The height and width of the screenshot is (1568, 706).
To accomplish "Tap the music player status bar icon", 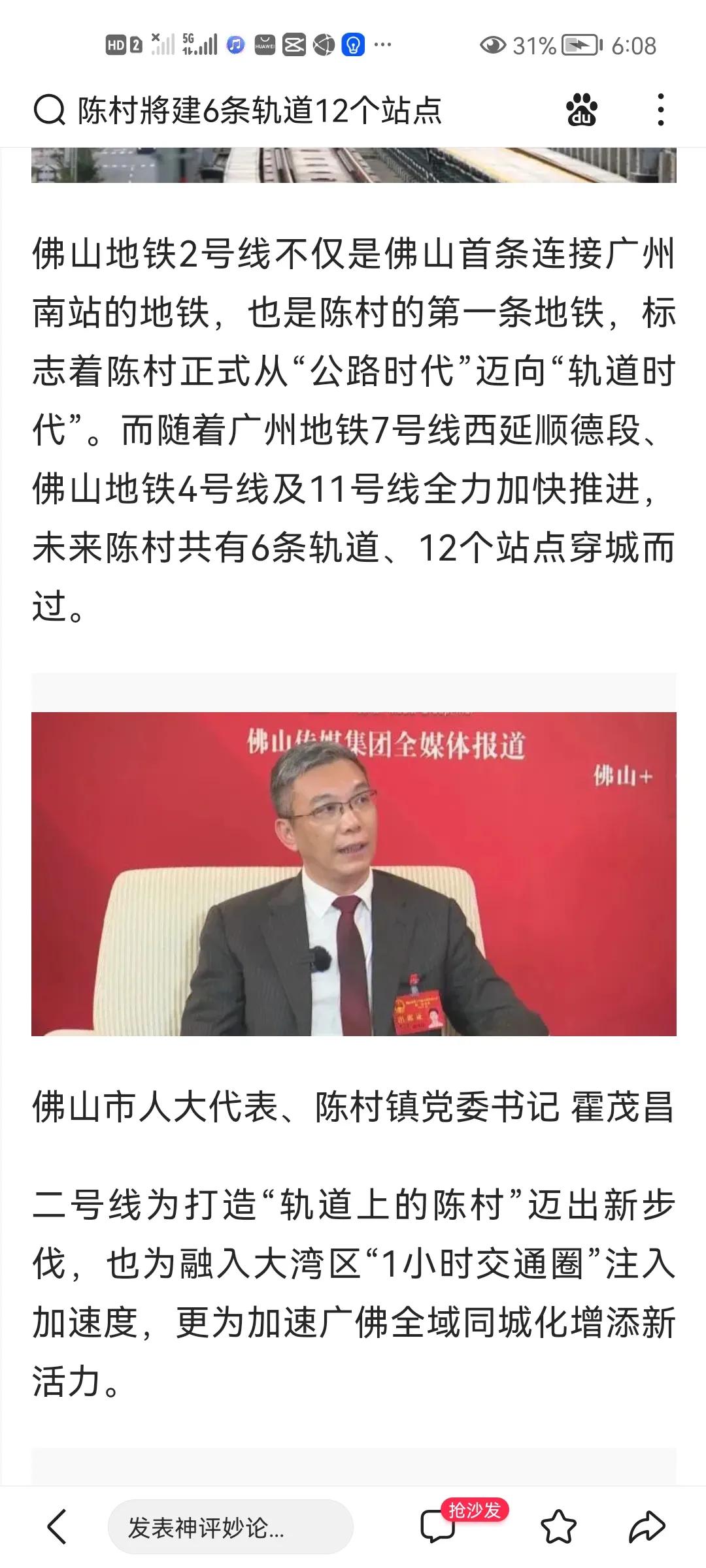I will tap(235, 44).
